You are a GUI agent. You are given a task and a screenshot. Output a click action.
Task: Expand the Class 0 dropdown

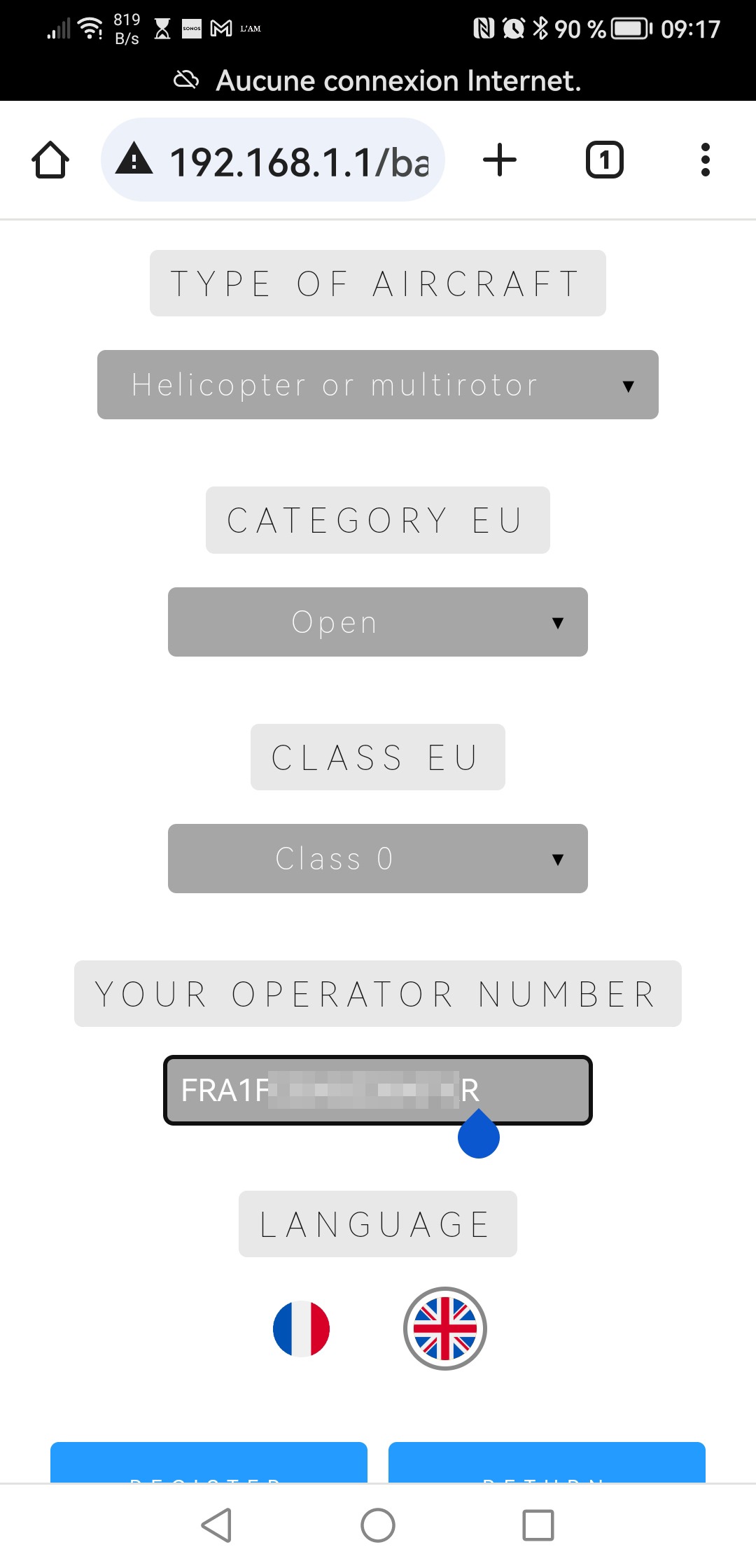(x=378, y=859)
